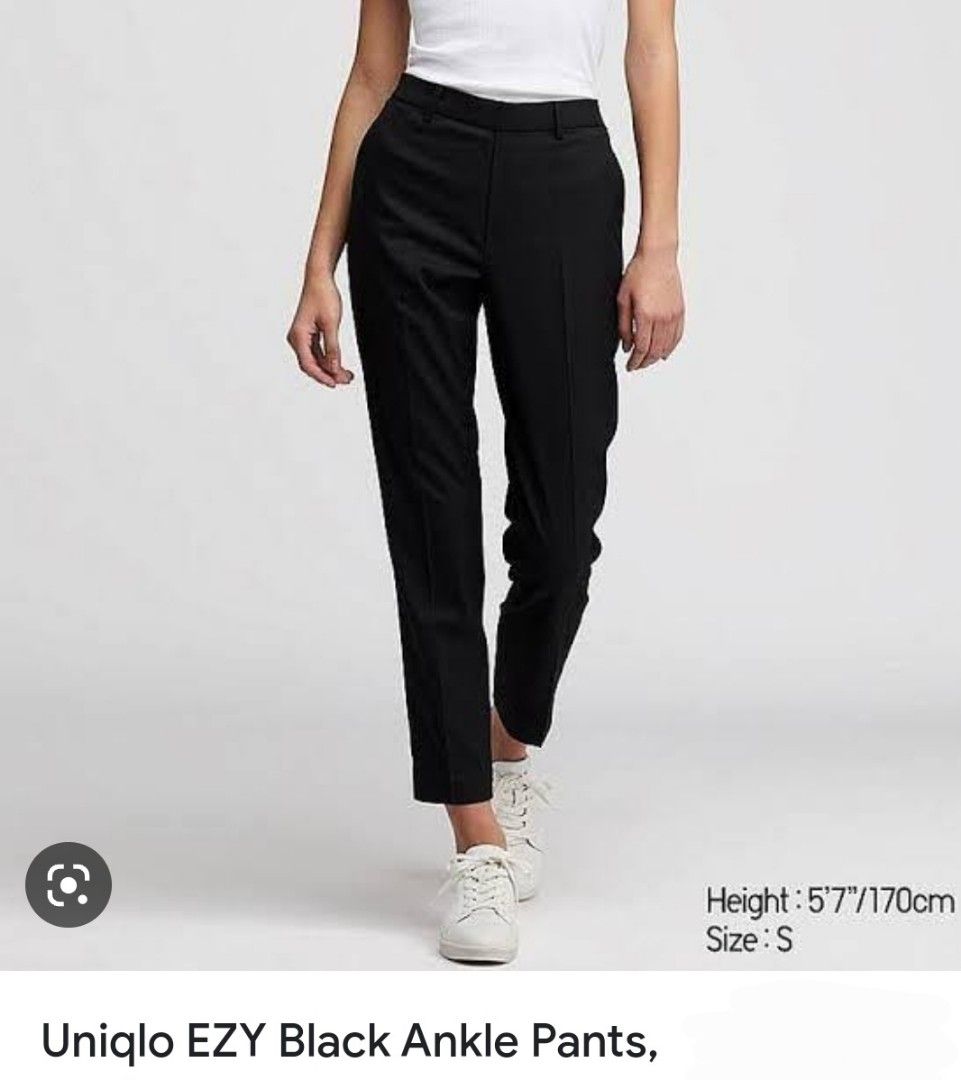Search this image with Google Lens

(68, 885)
